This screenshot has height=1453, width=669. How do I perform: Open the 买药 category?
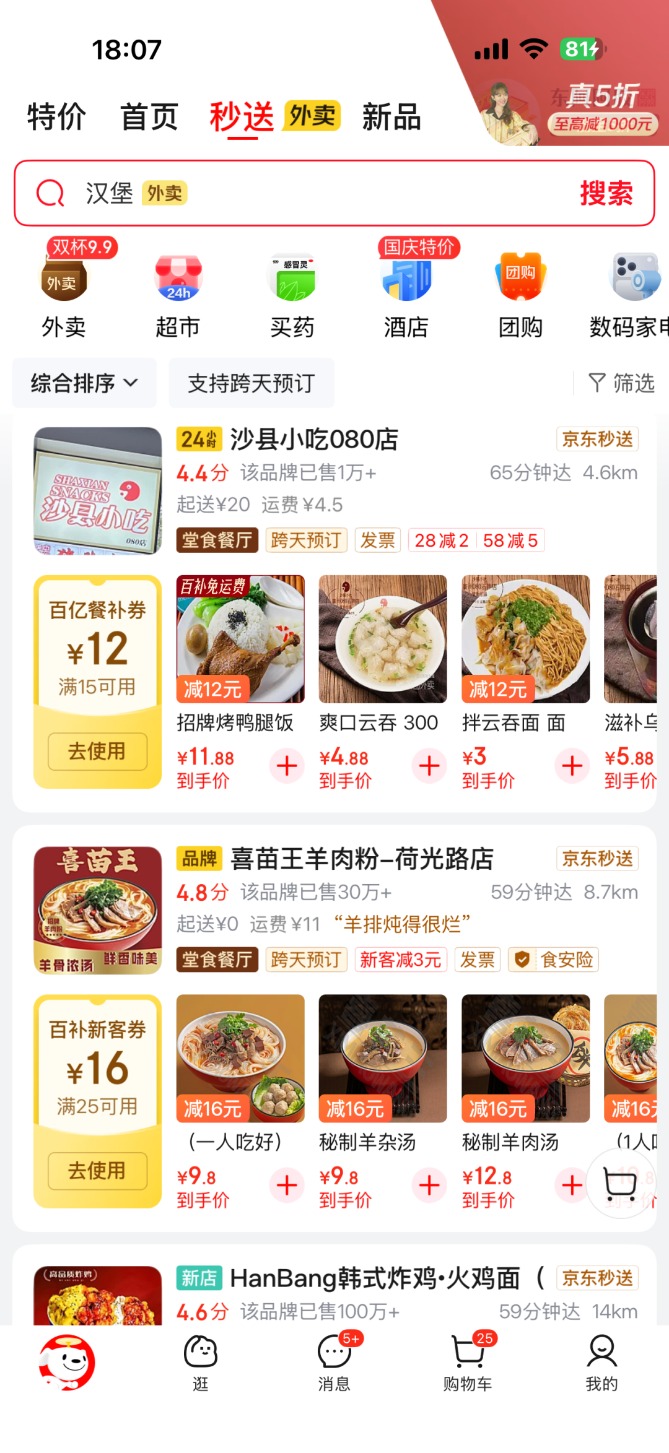point(292,296)
